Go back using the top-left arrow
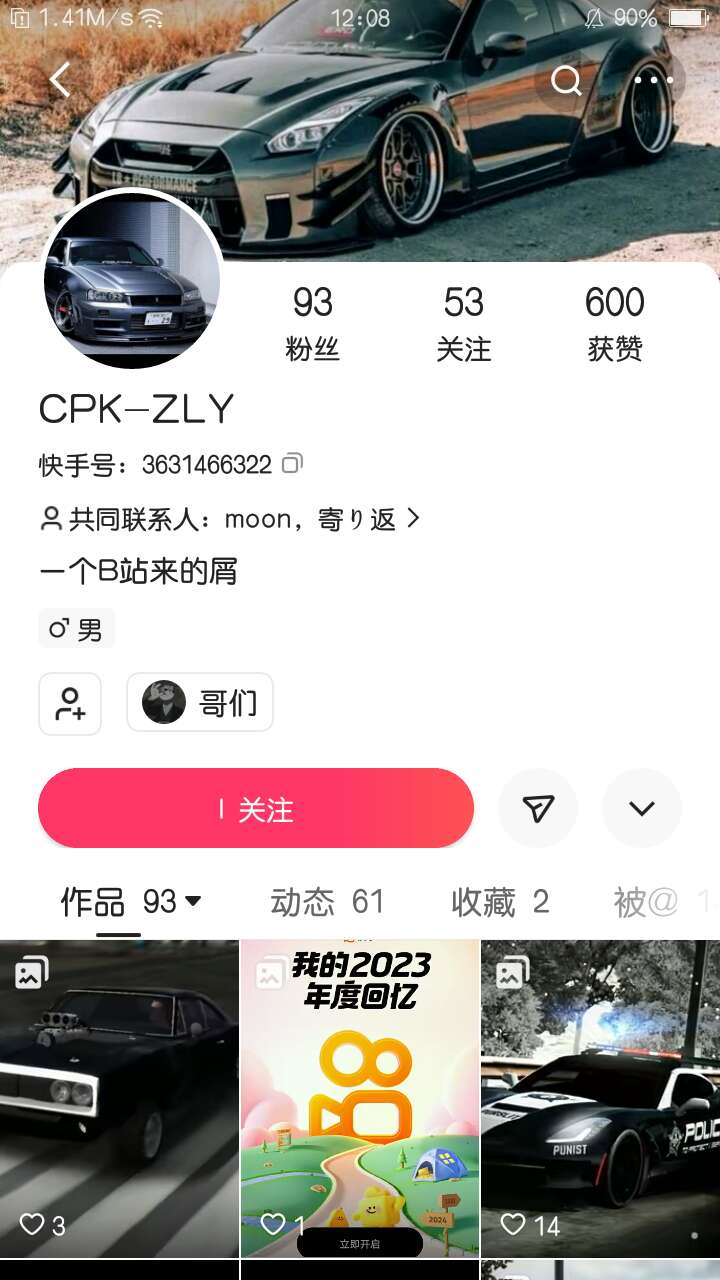 (60, 80)
